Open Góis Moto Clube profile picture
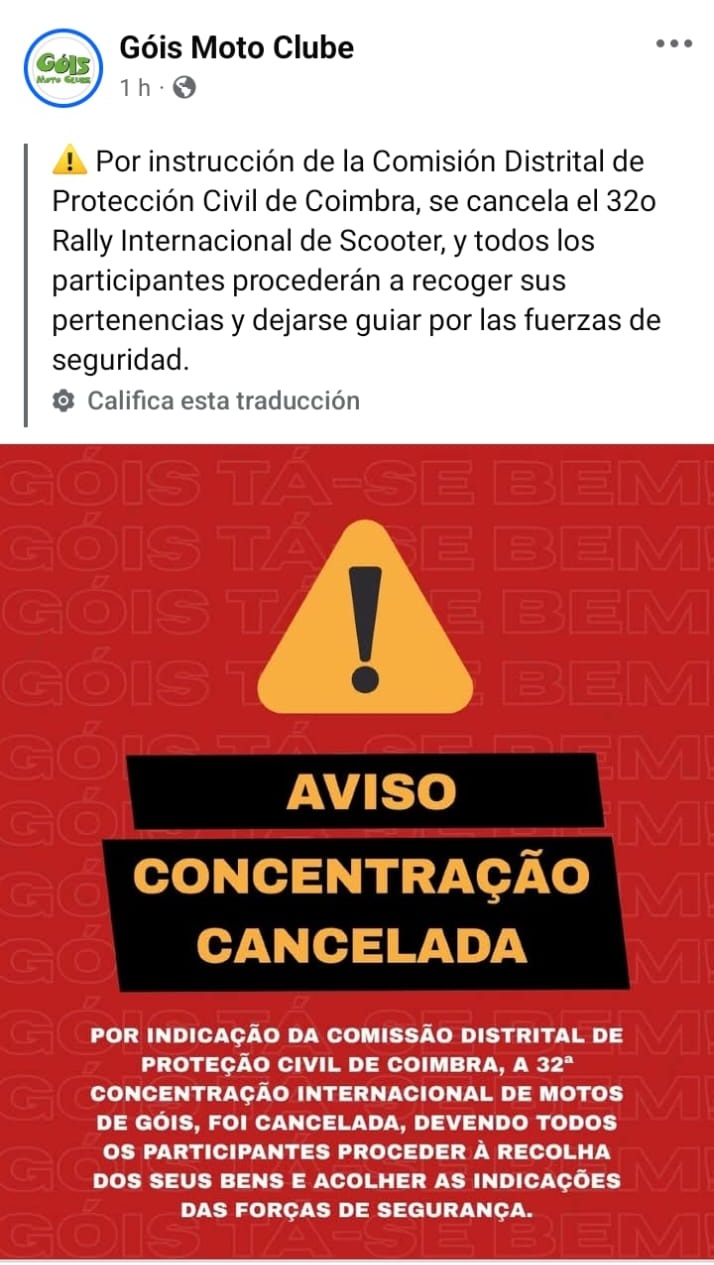714x1265 pixels. pyautogui.click(x=63, y=66)
